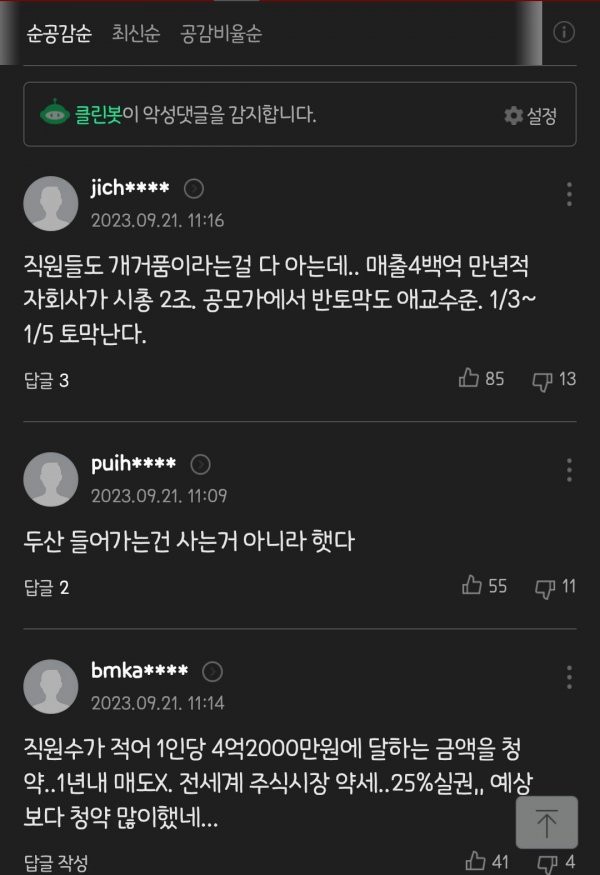Tap 답글 작성 under bmka**** comment

click(56, 863)
